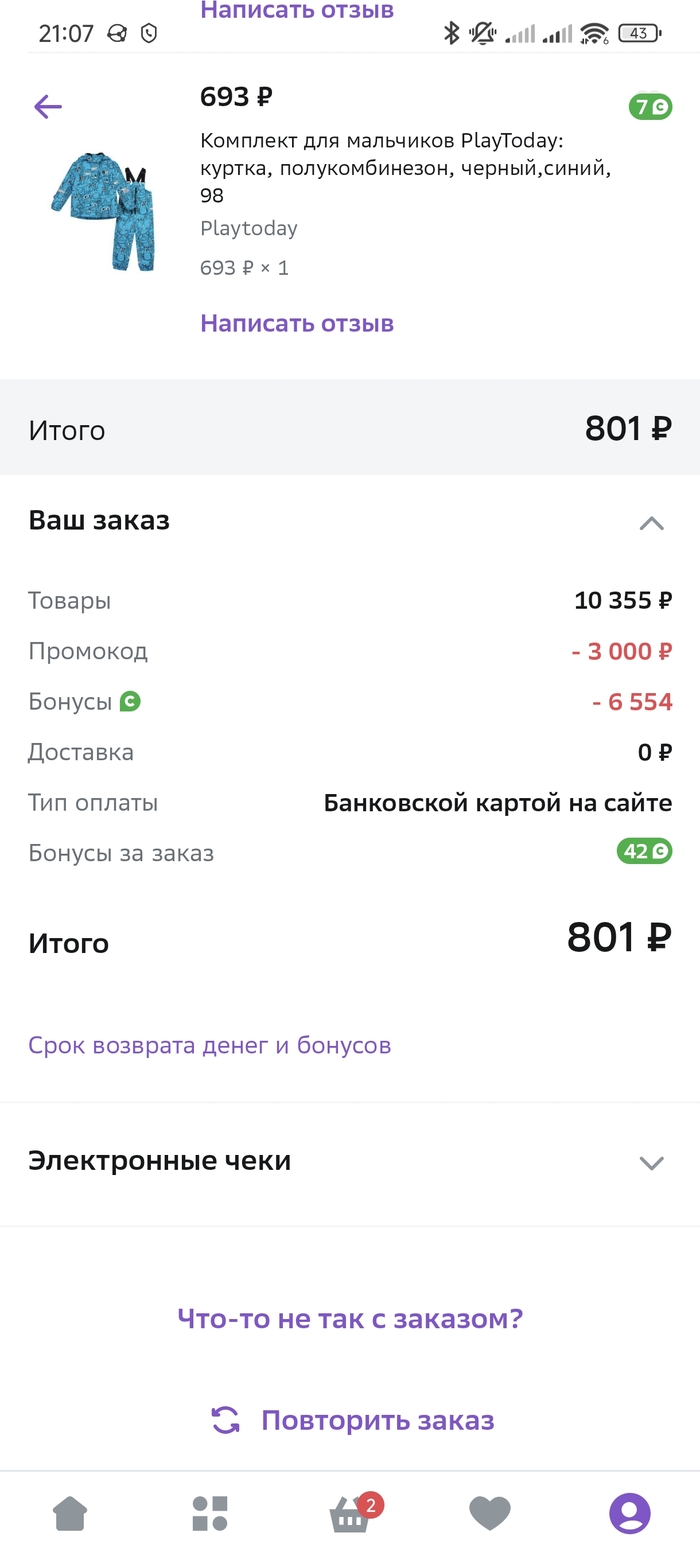Screen dimensions: 700x1556
Task: Open the PlayToday boys' set product image
Action: pyautogui.click(x=105, y=209)
